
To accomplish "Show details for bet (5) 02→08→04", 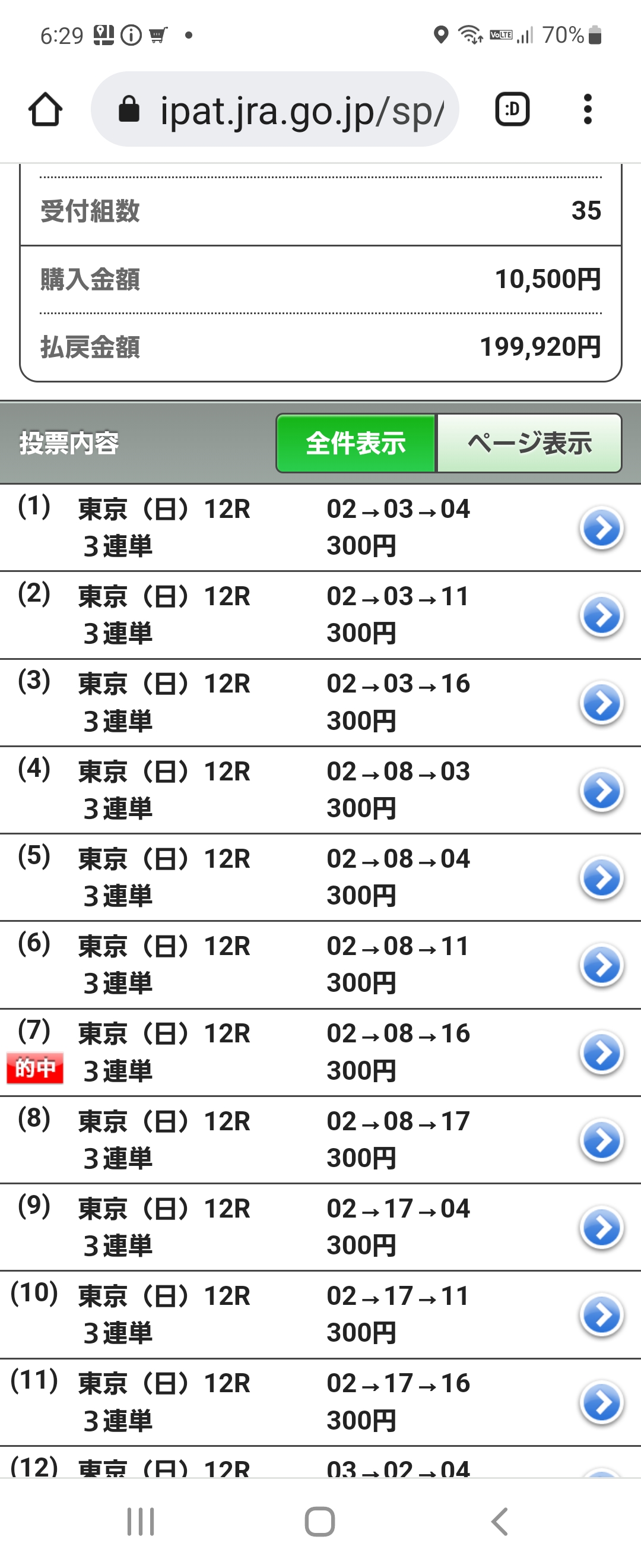I will [601, 878].
